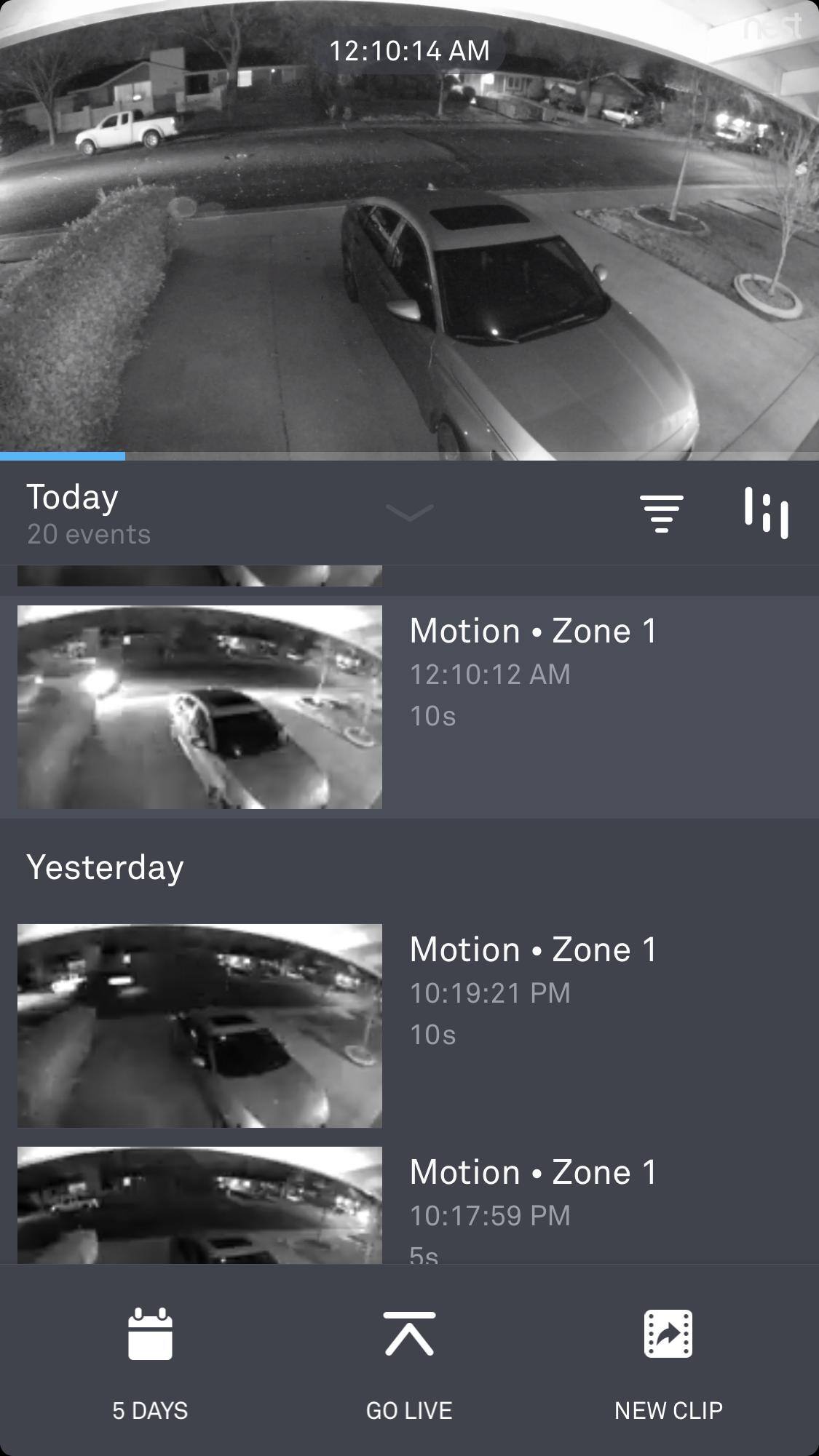Viewport: 819px width, 1456px height.
Task: Open the 5 Days calendar
Action: (150, 1361)
